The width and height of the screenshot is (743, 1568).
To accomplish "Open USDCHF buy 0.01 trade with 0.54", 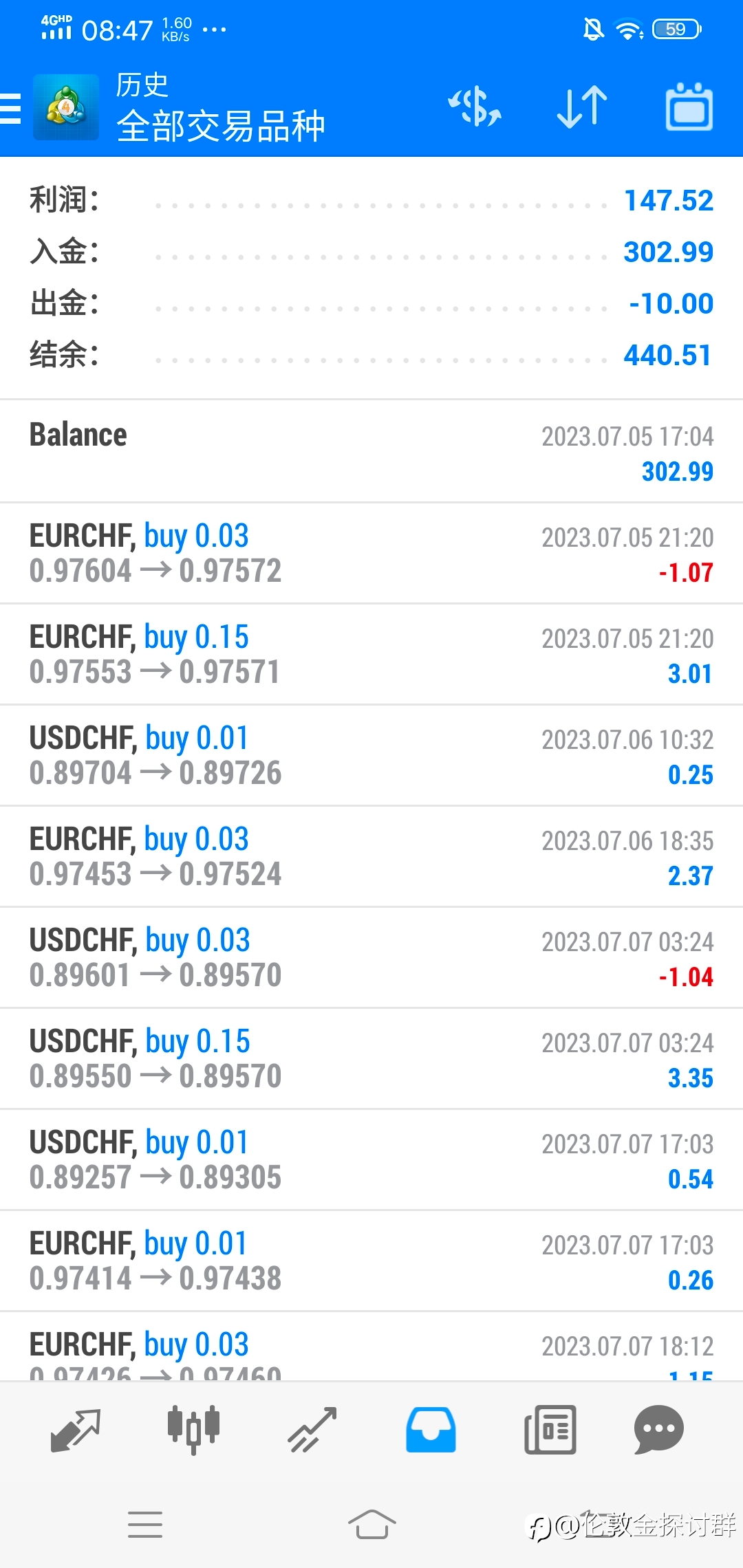I will point(371,1159).
